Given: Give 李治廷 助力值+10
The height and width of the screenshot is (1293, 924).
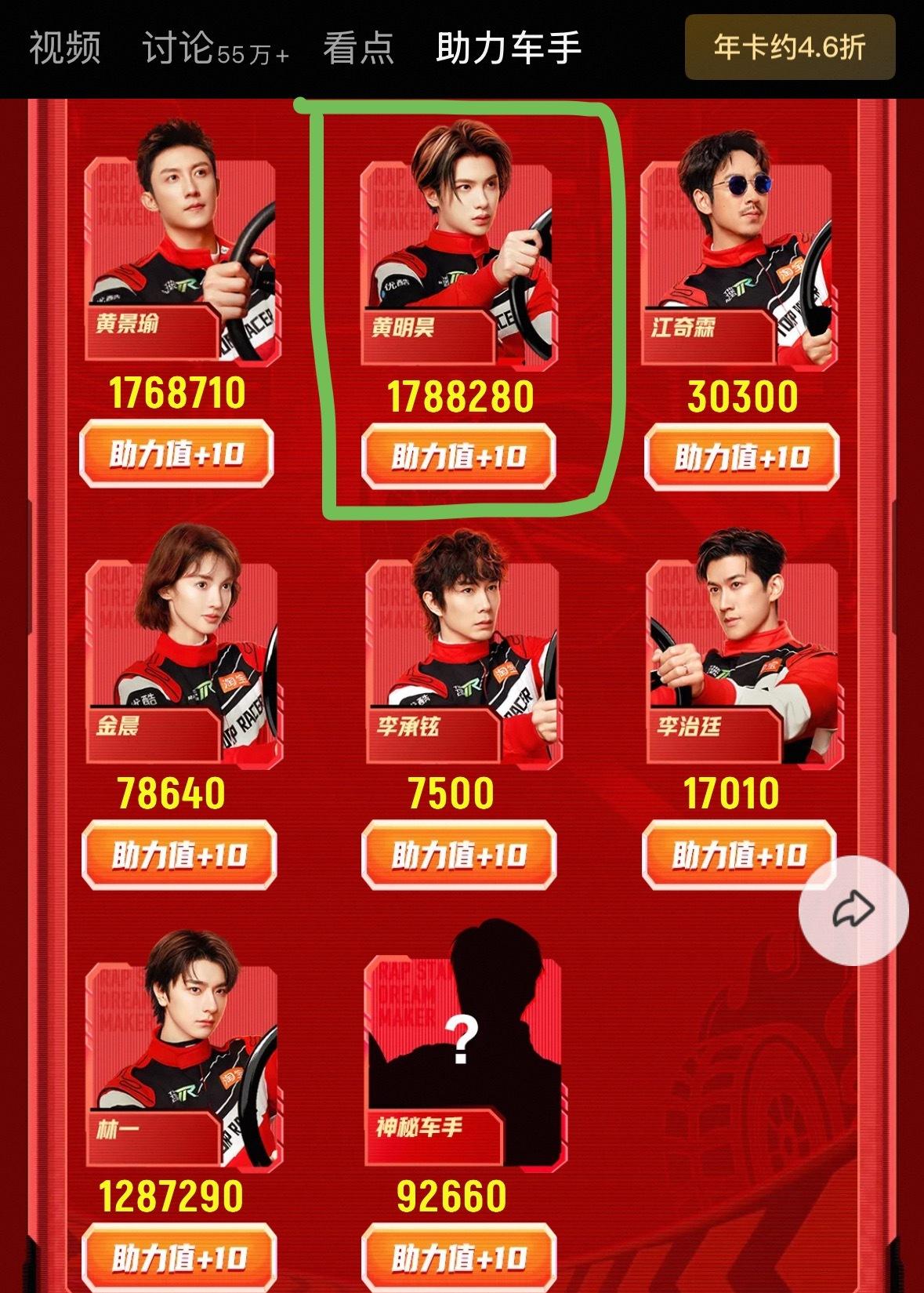Looking at the screenshot, I should point(738,855).
